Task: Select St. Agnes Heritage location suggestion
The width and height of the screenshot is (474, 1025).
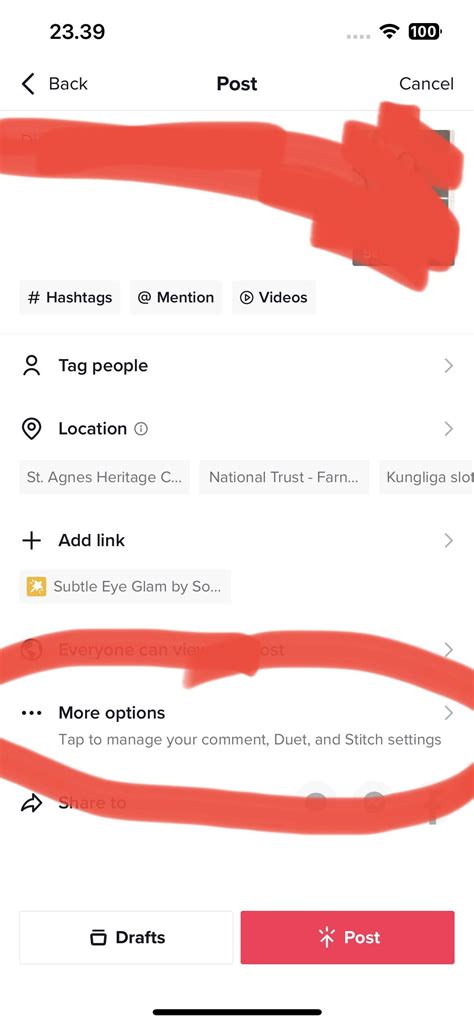Action: [x=105, y=477]
